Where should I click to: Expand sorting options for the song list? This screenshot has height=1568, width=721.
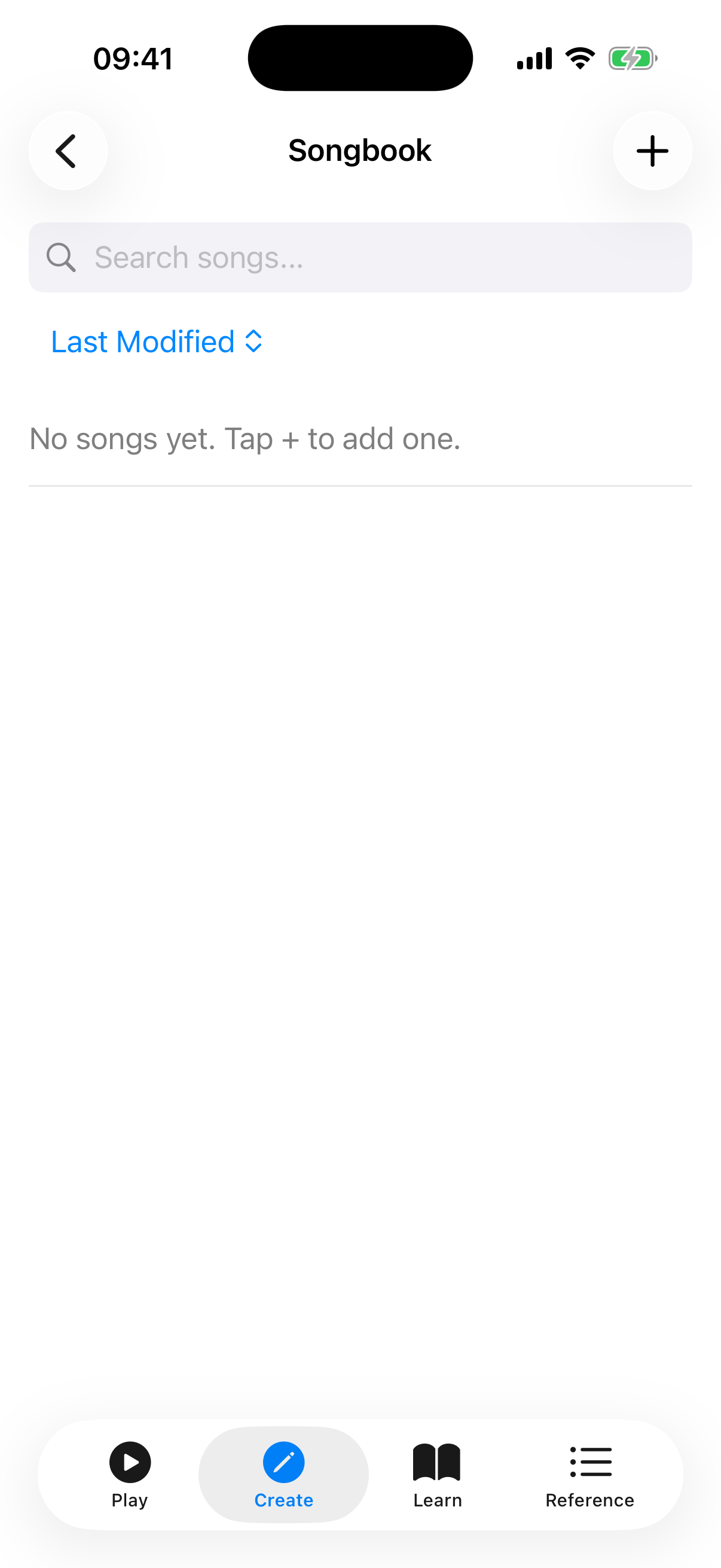point(156,341)
